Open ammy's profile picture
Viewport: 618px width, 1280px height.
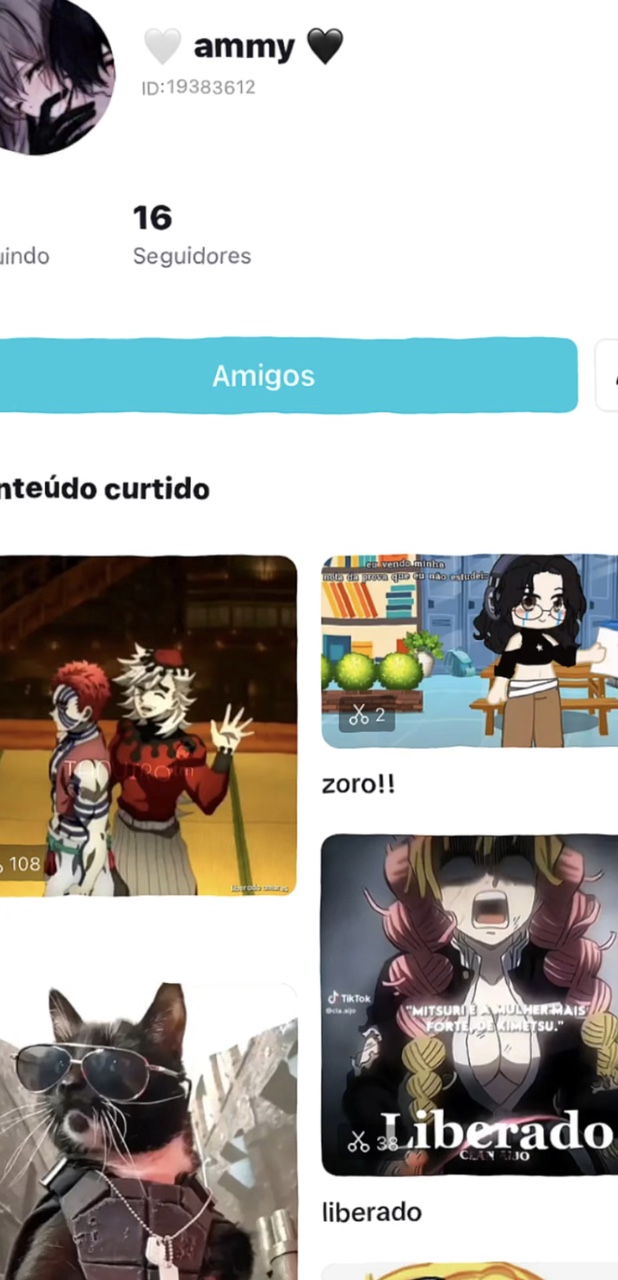tap(56, 76)
